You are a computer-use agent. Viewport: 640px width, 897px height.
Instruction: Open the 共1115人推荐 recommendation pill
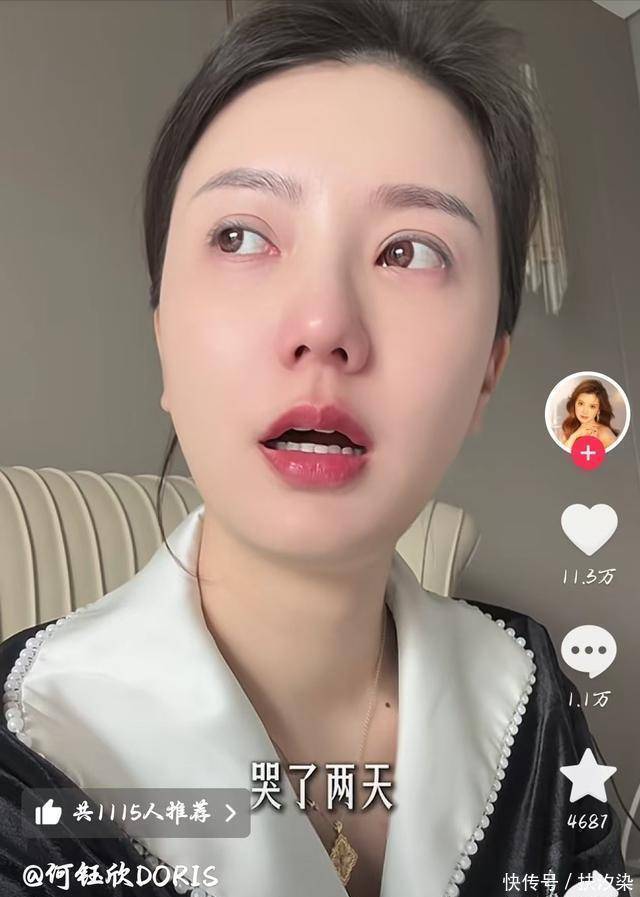pos(136,812)
